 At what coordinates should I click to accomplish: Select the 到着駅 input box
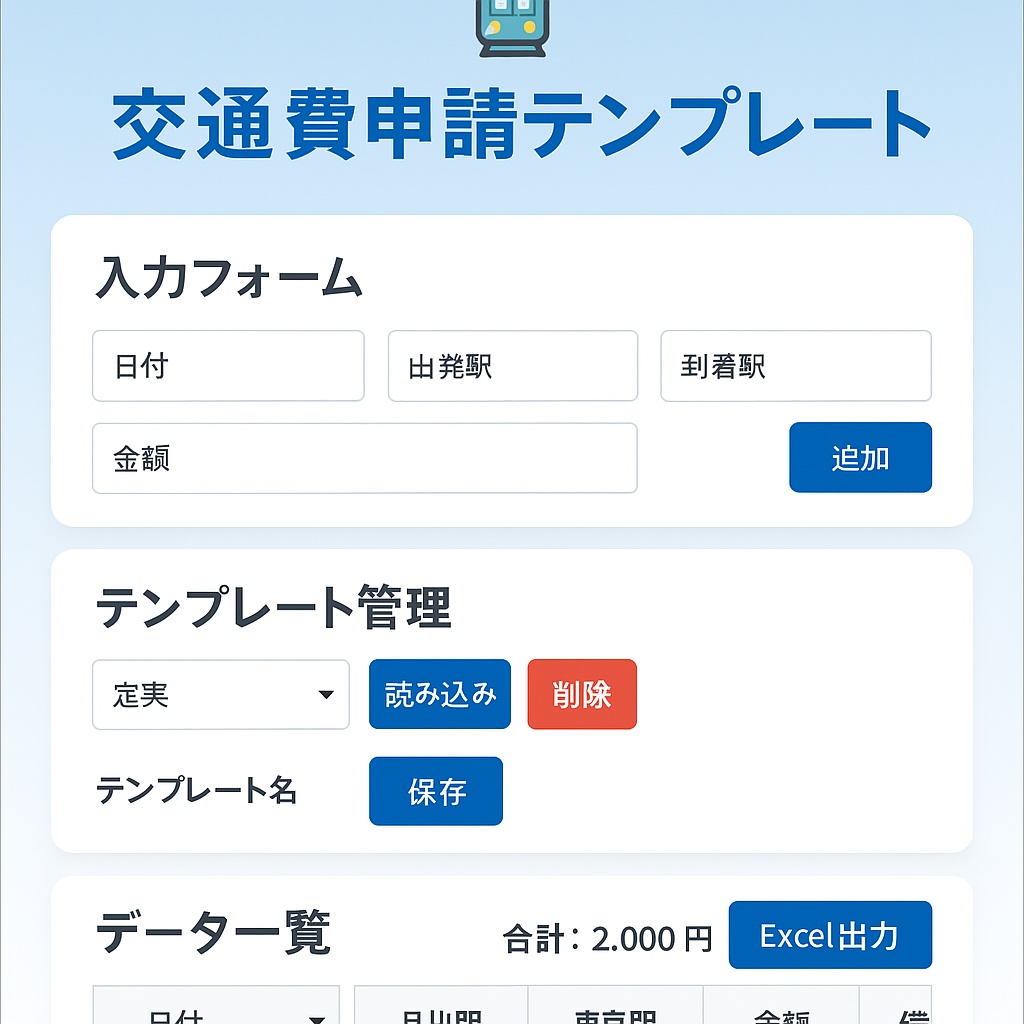[795, 366]
